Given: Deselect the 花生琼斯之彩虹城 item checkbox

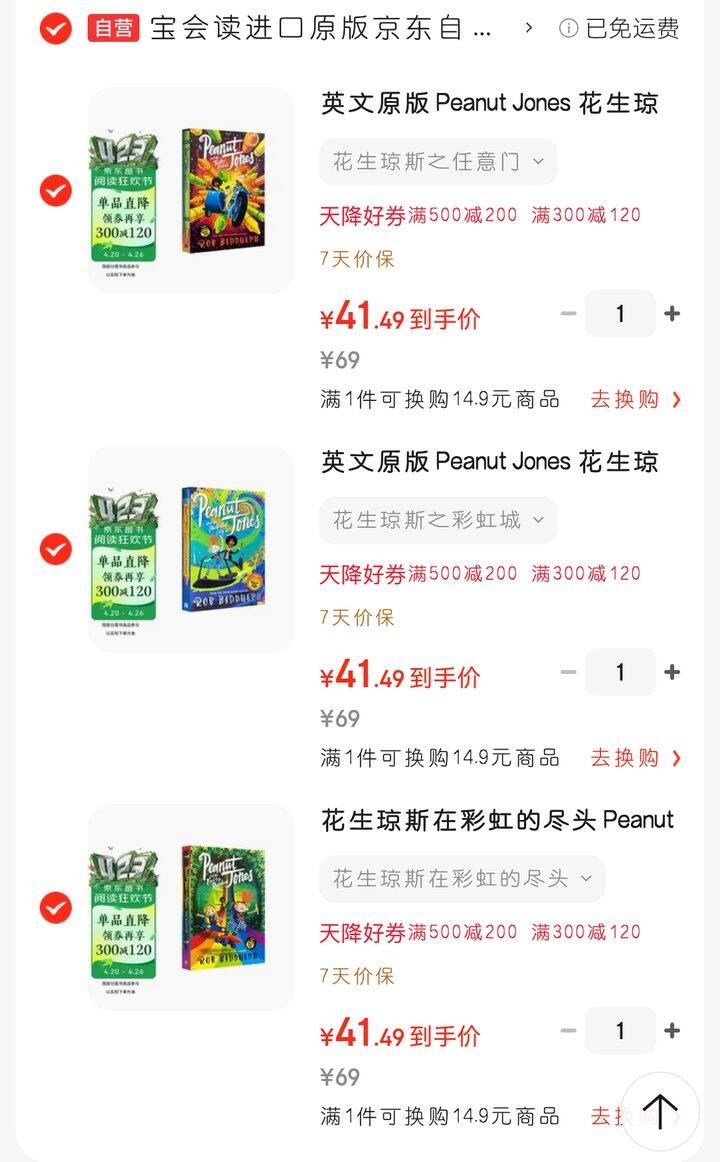Looking at the screenshot, I should (x=56, y=549).
